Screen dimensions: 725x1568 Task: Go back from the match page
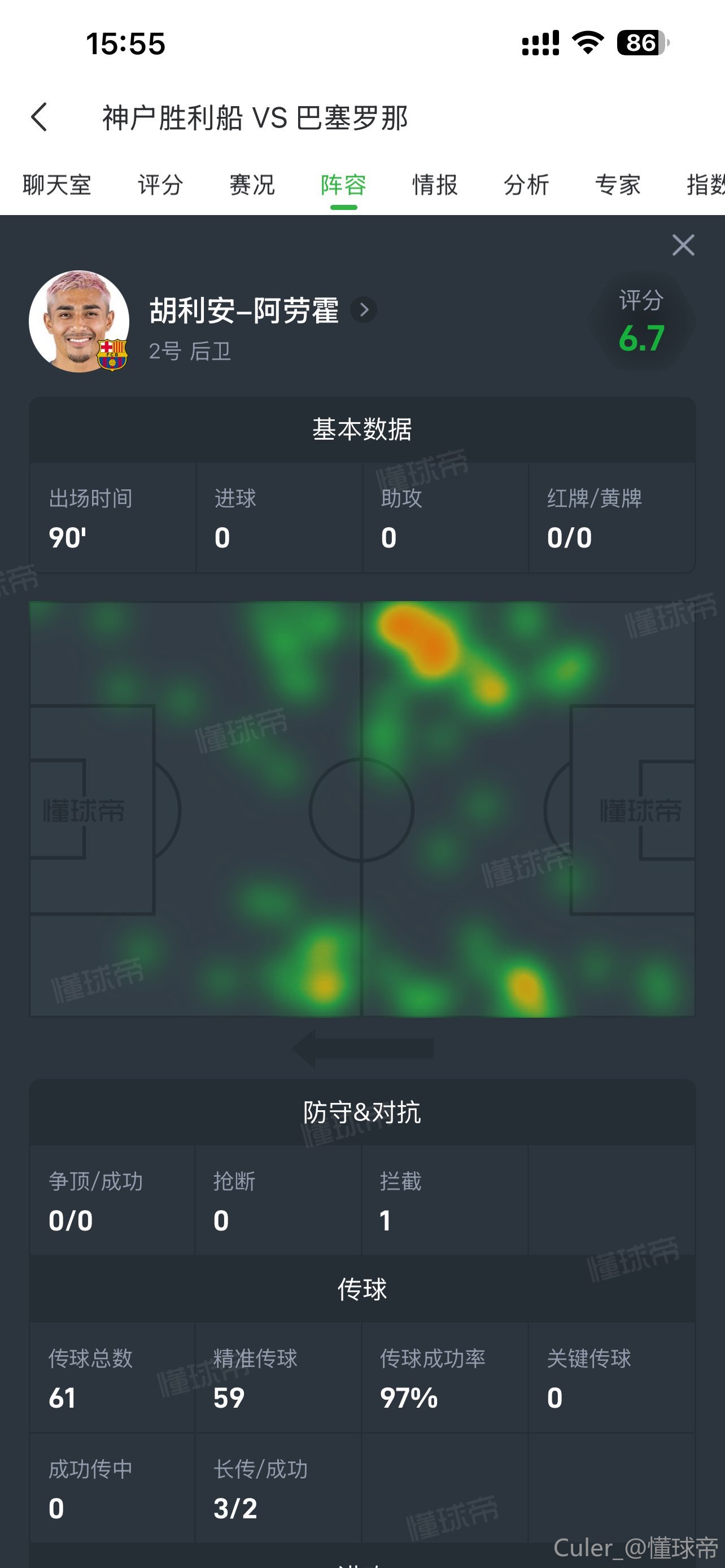(x=40, y=117)
